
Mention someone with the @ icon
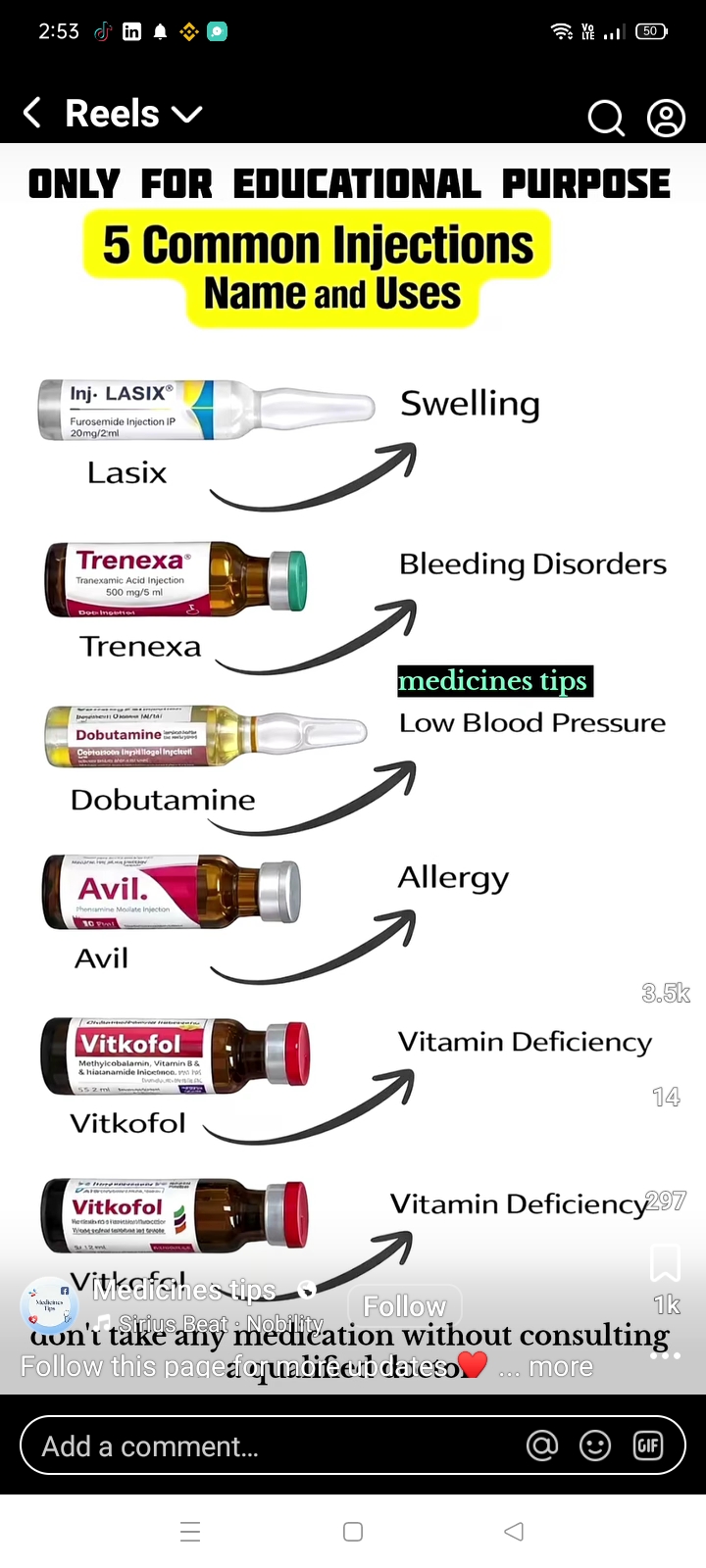coord(542,1445)
